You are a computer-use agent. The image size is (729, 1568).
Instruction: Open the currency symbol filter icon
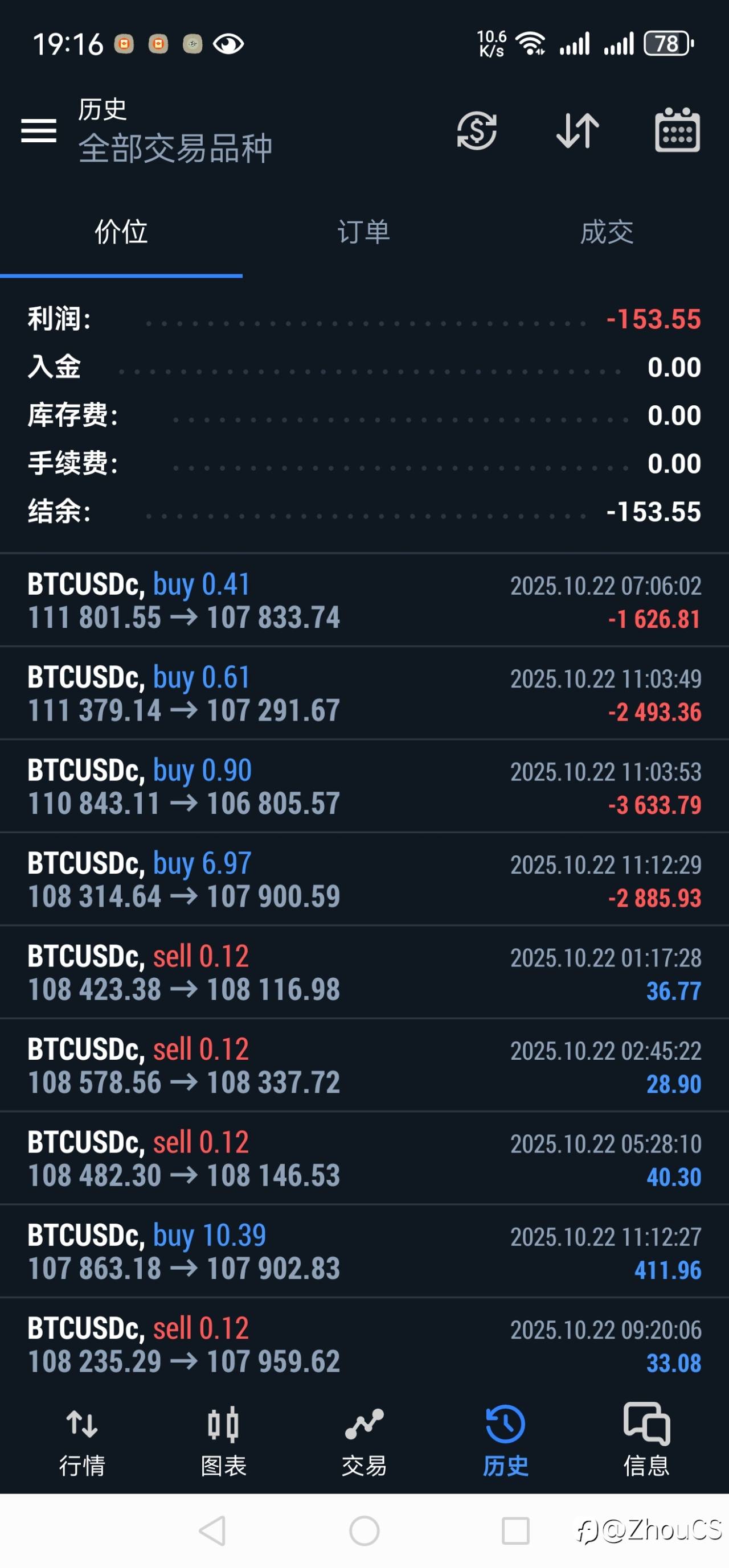[x=477, y=130]
